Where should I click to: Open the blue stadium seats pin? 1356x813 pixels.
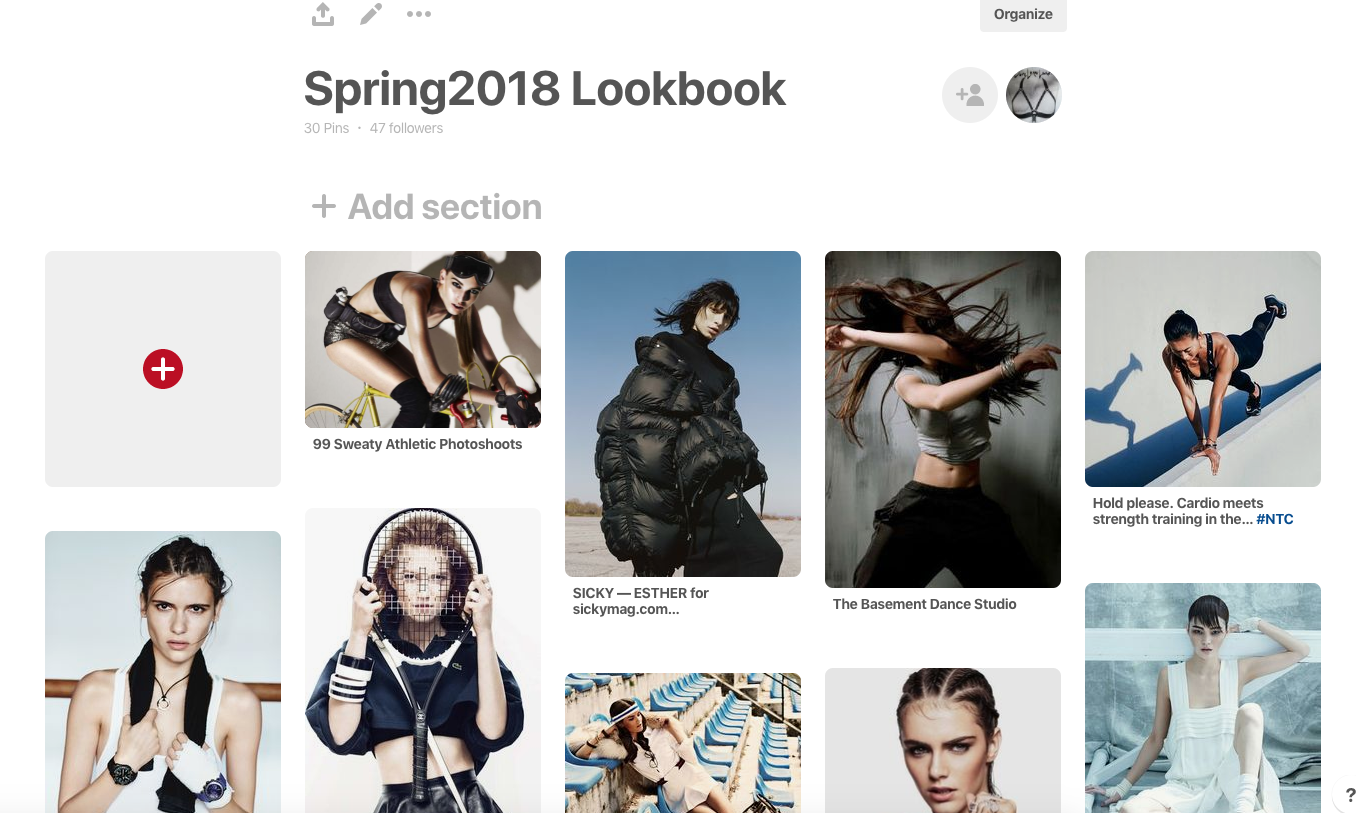(682, 742)
